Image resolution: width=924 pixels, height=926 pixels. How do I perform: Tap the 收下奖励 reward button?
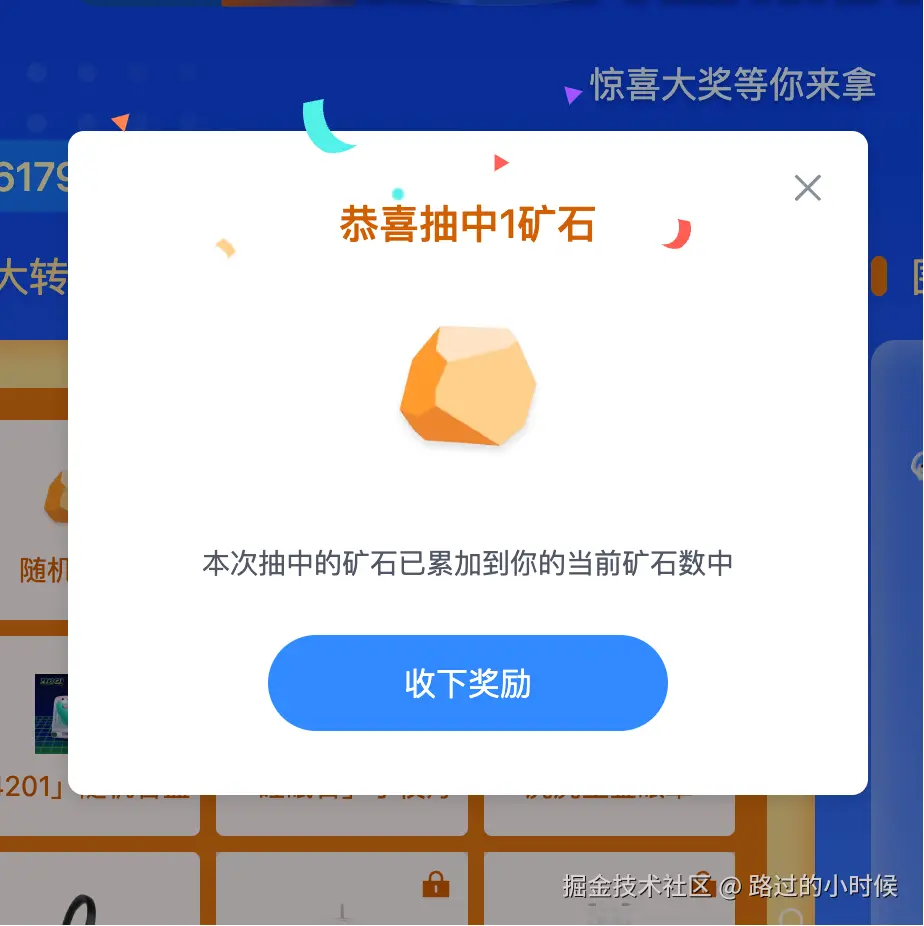point(468,683)
